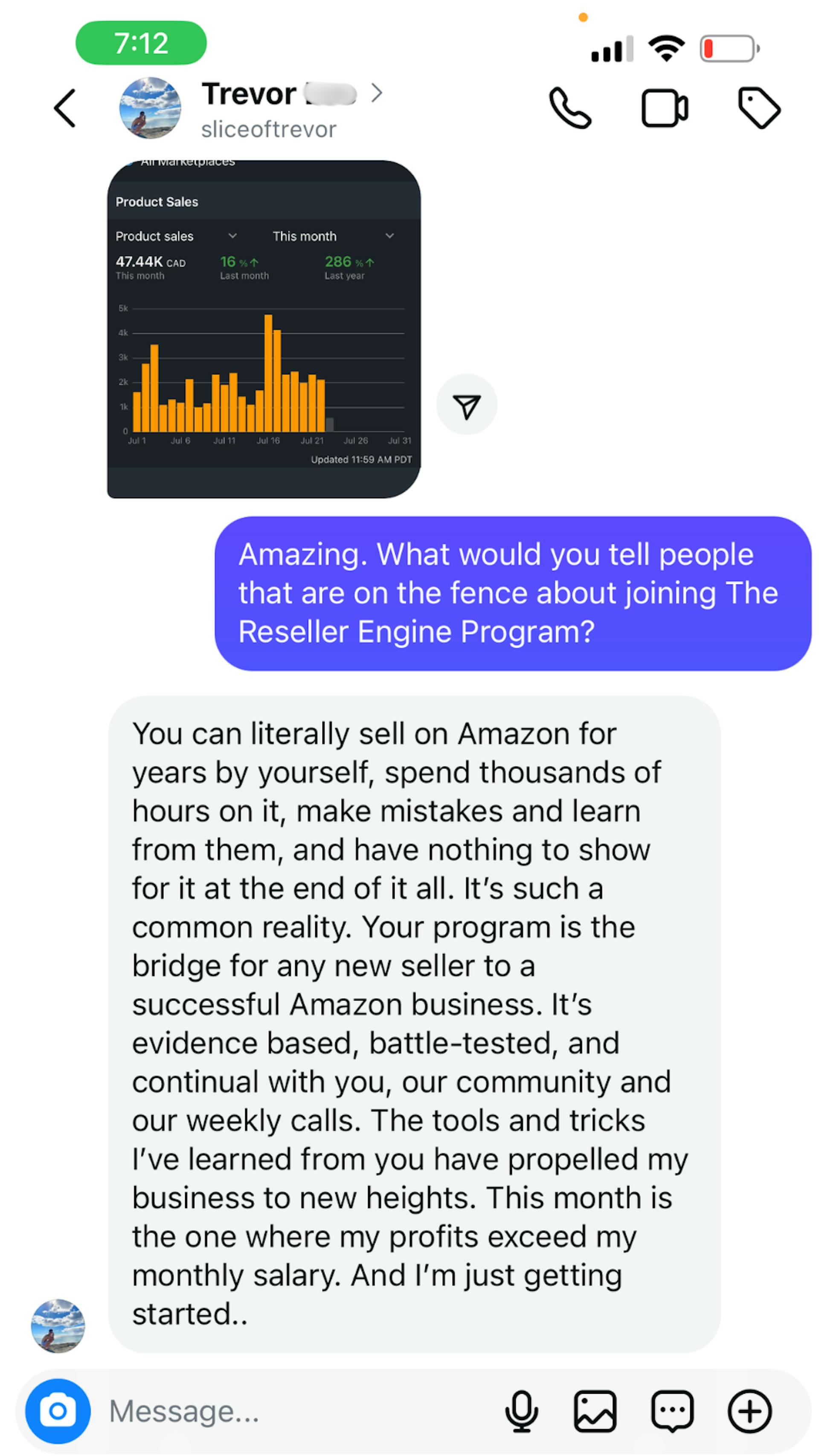Open the photo gallery picker
819x1456 pixels.
[x=595, y=1411]
